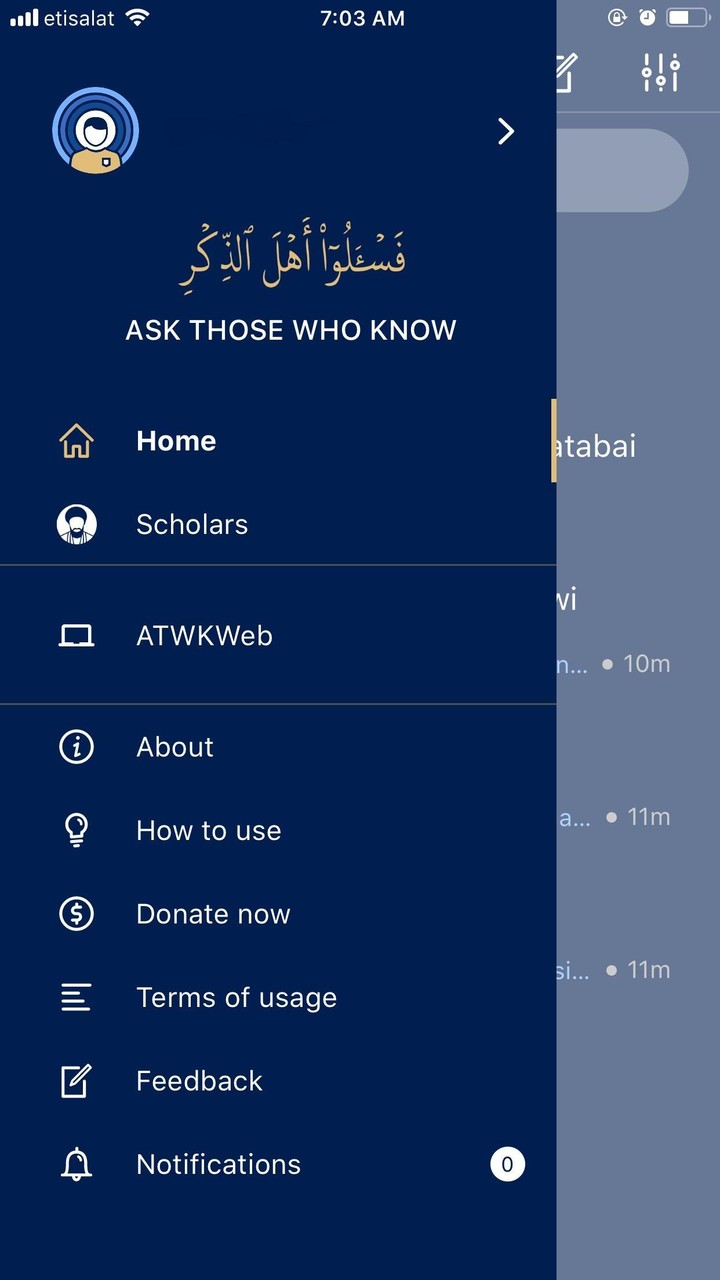Tap the Donate now dollar icon

77,913
